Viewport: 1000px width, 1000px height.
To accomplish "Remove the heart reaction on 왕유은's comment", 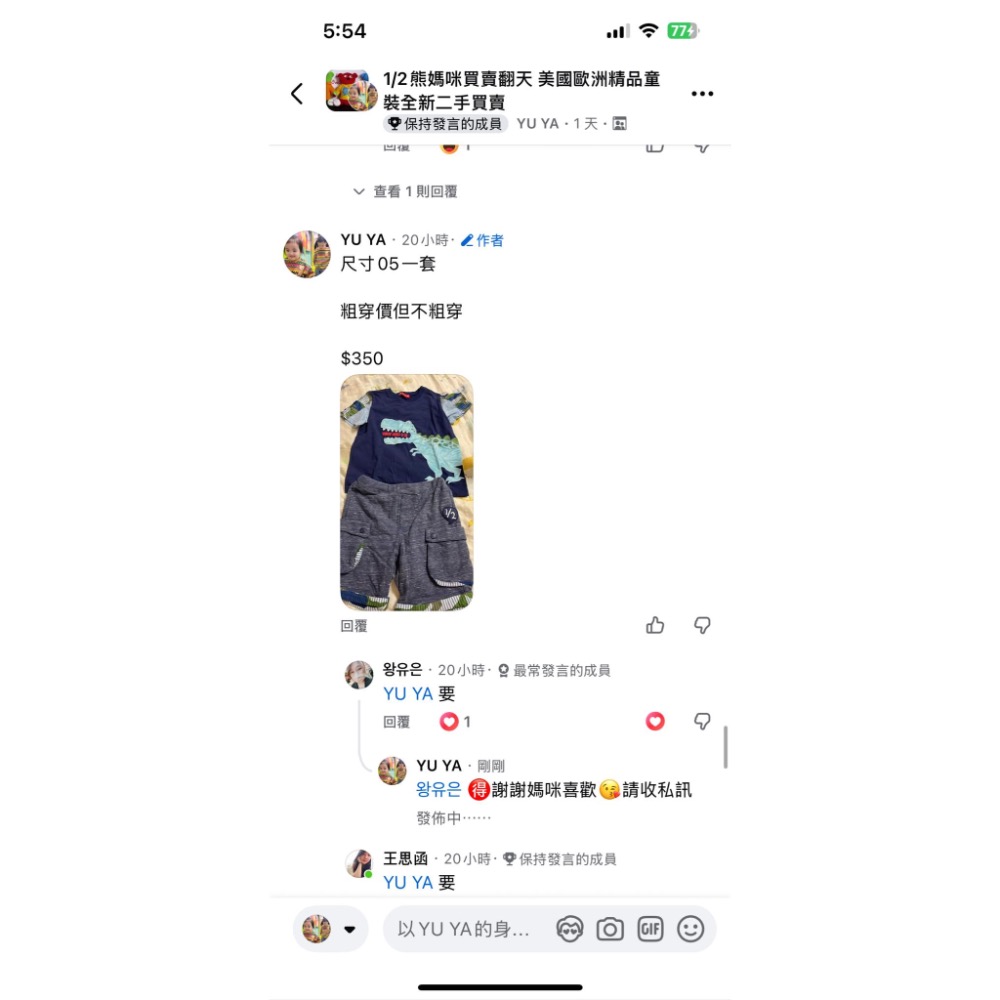I will [x=655, y=721].
